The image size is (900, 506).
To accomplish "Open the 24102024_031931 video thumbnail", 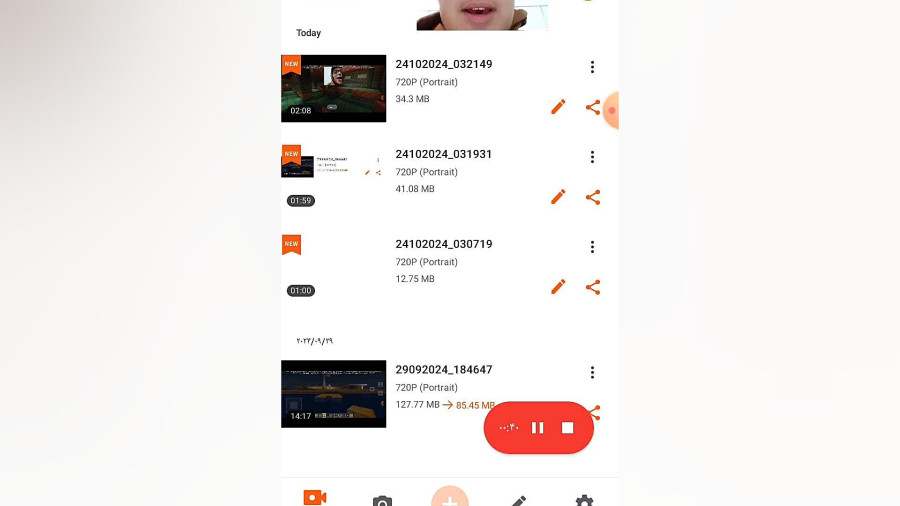I will pyautogui.click(x=333, y=177).
